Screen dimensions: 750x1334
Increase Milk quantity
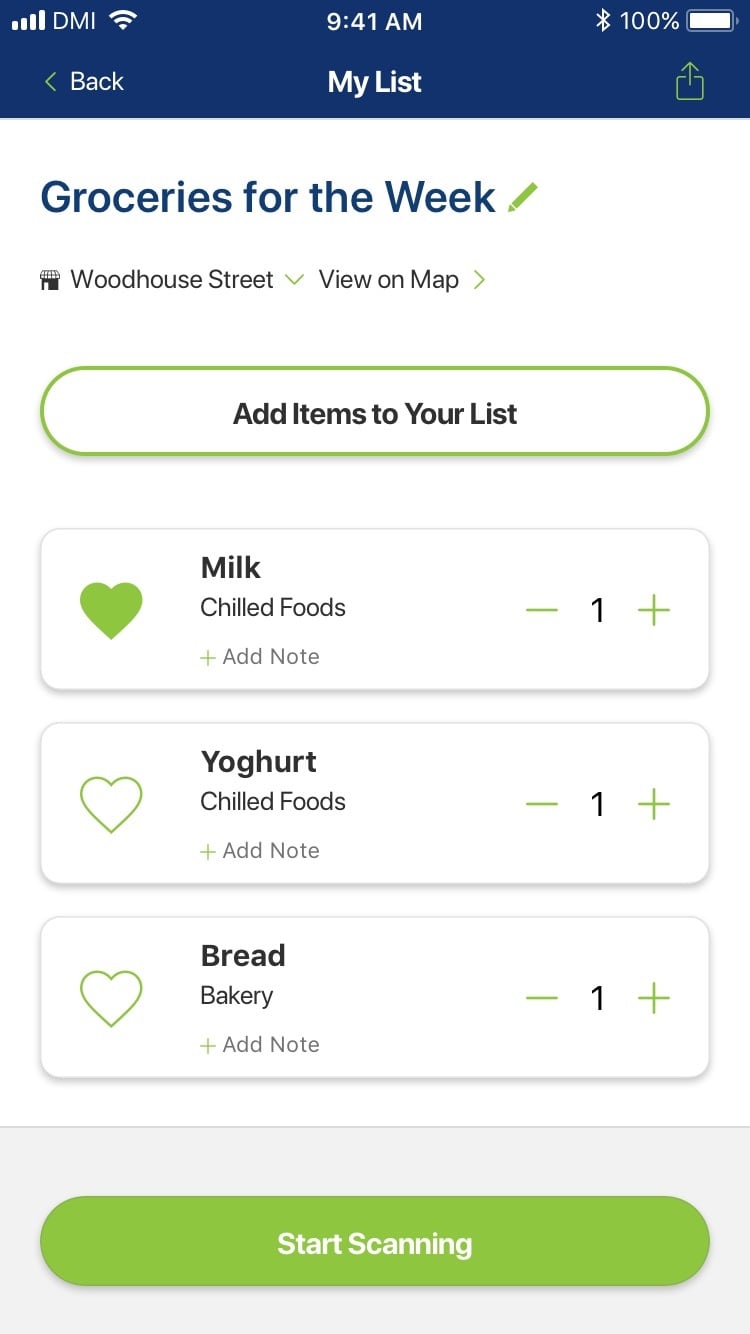pos(654,609)
